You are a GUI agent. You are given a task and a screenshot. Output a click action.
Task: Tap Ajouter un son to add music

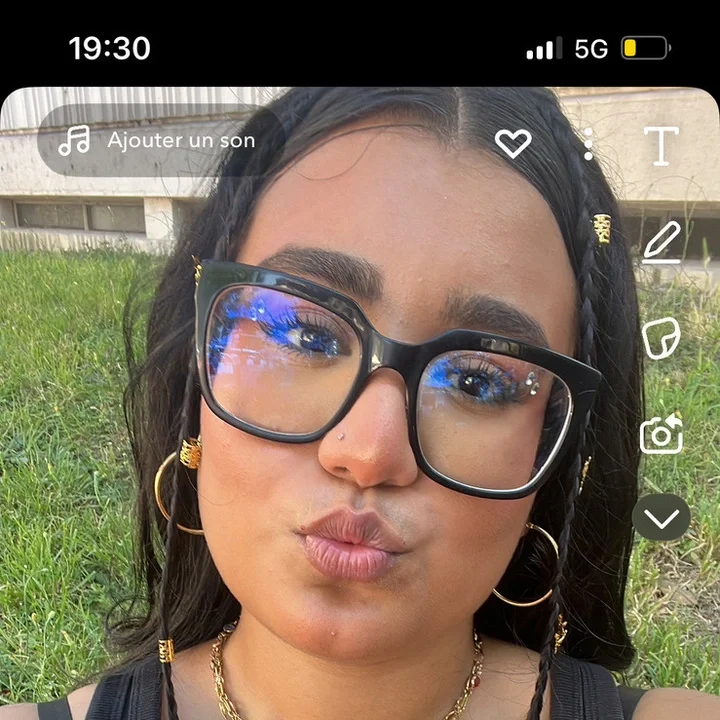[160, 141]
